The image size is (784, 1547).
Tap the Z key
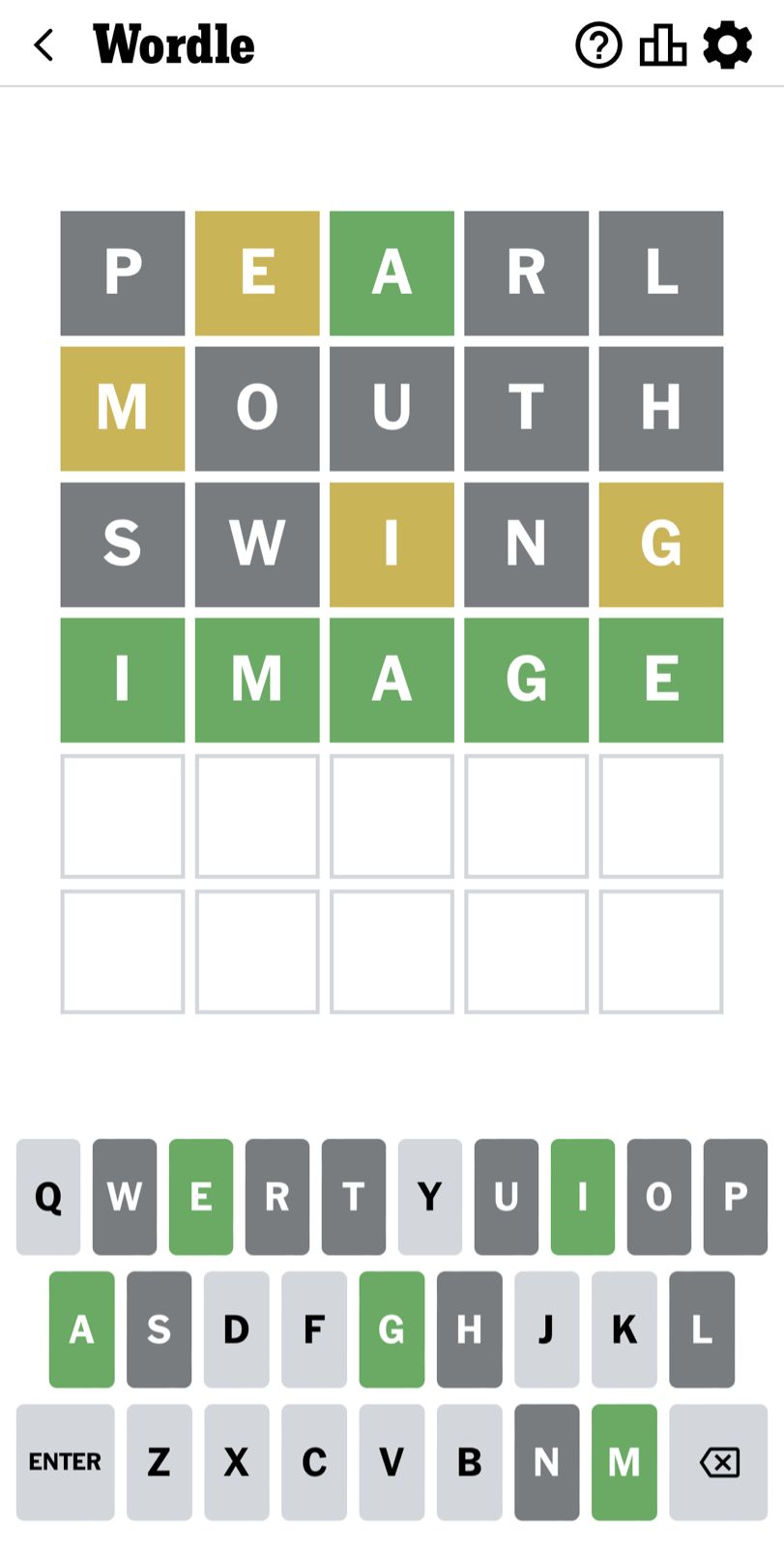(159, 1461)
